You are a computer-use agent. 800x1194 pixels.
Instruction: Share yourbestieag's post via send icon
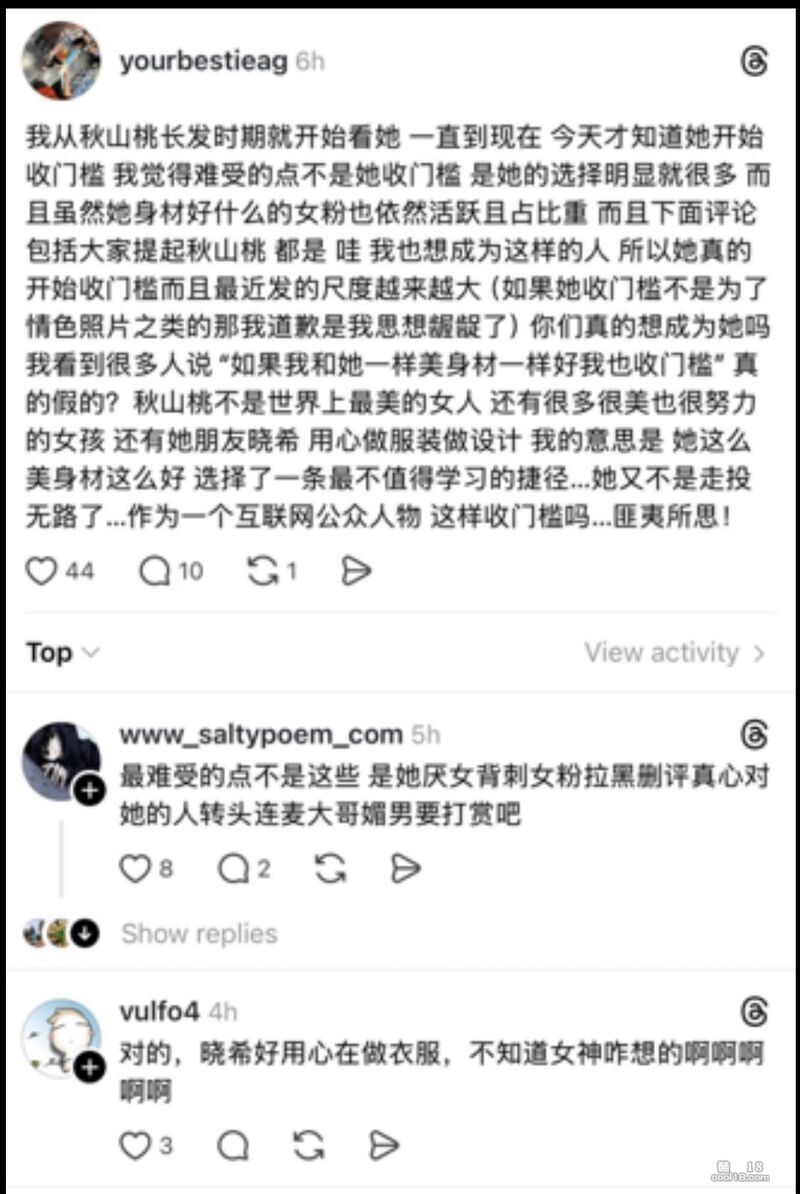click(356, 571)
